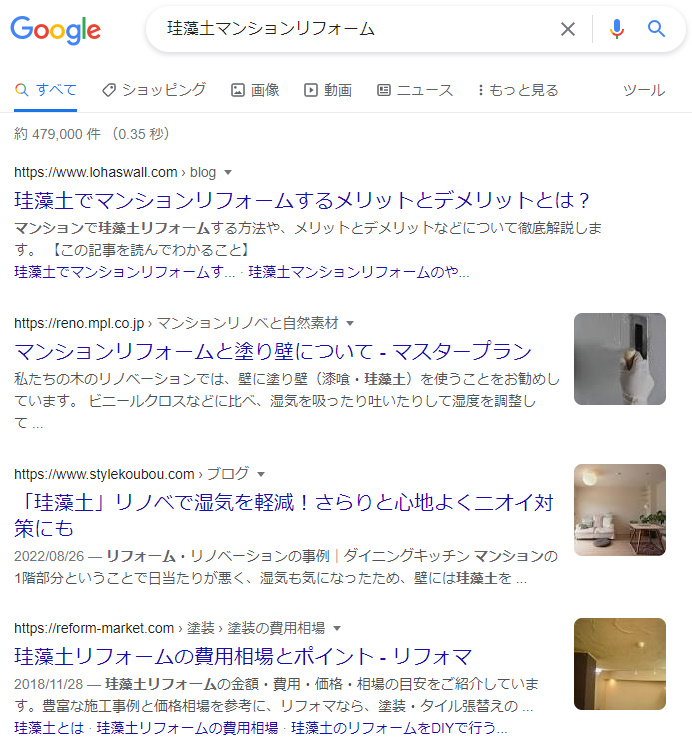Viewport: 692px width, 751px height.
Task: Open the 珪藻土とは sitelink
Action: tap(49, 727)
